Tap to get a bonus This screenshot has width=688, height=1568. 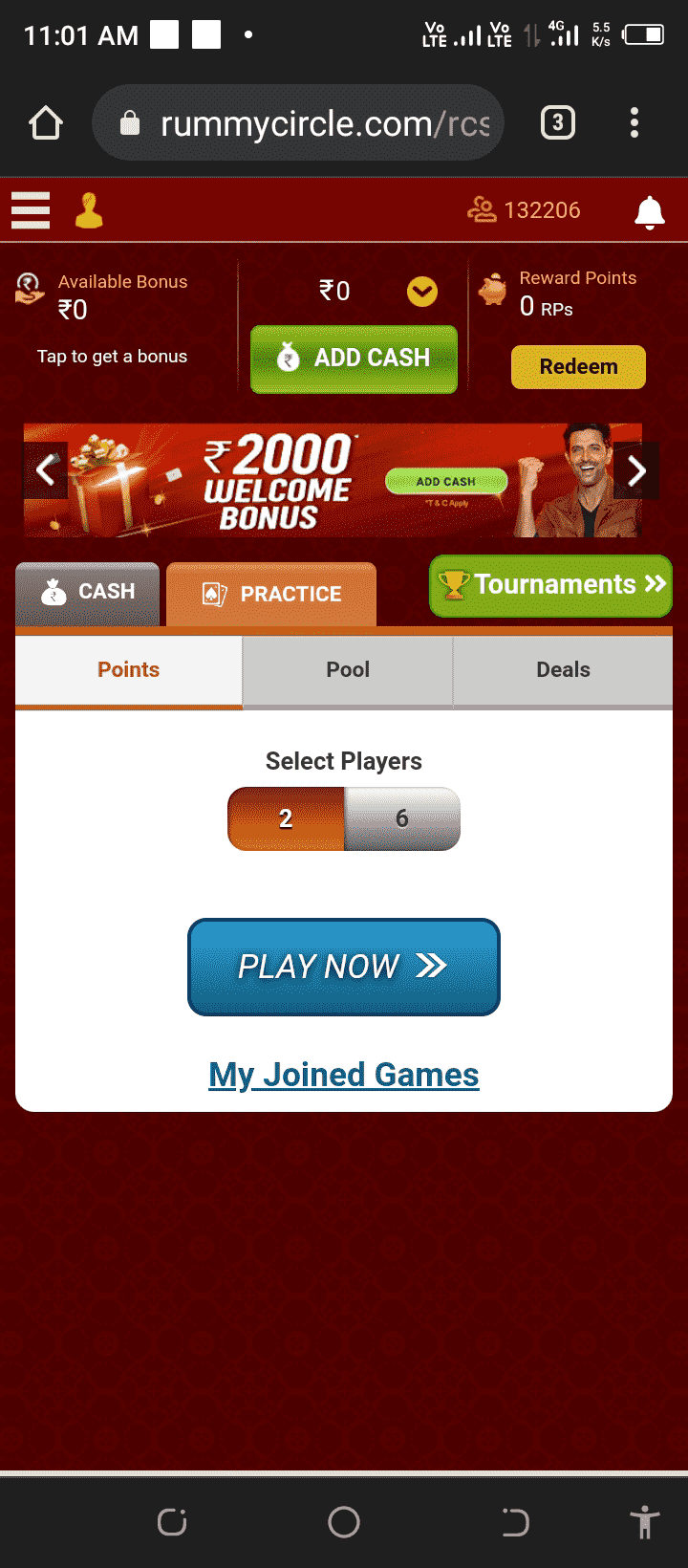click(x=112, y=357)
